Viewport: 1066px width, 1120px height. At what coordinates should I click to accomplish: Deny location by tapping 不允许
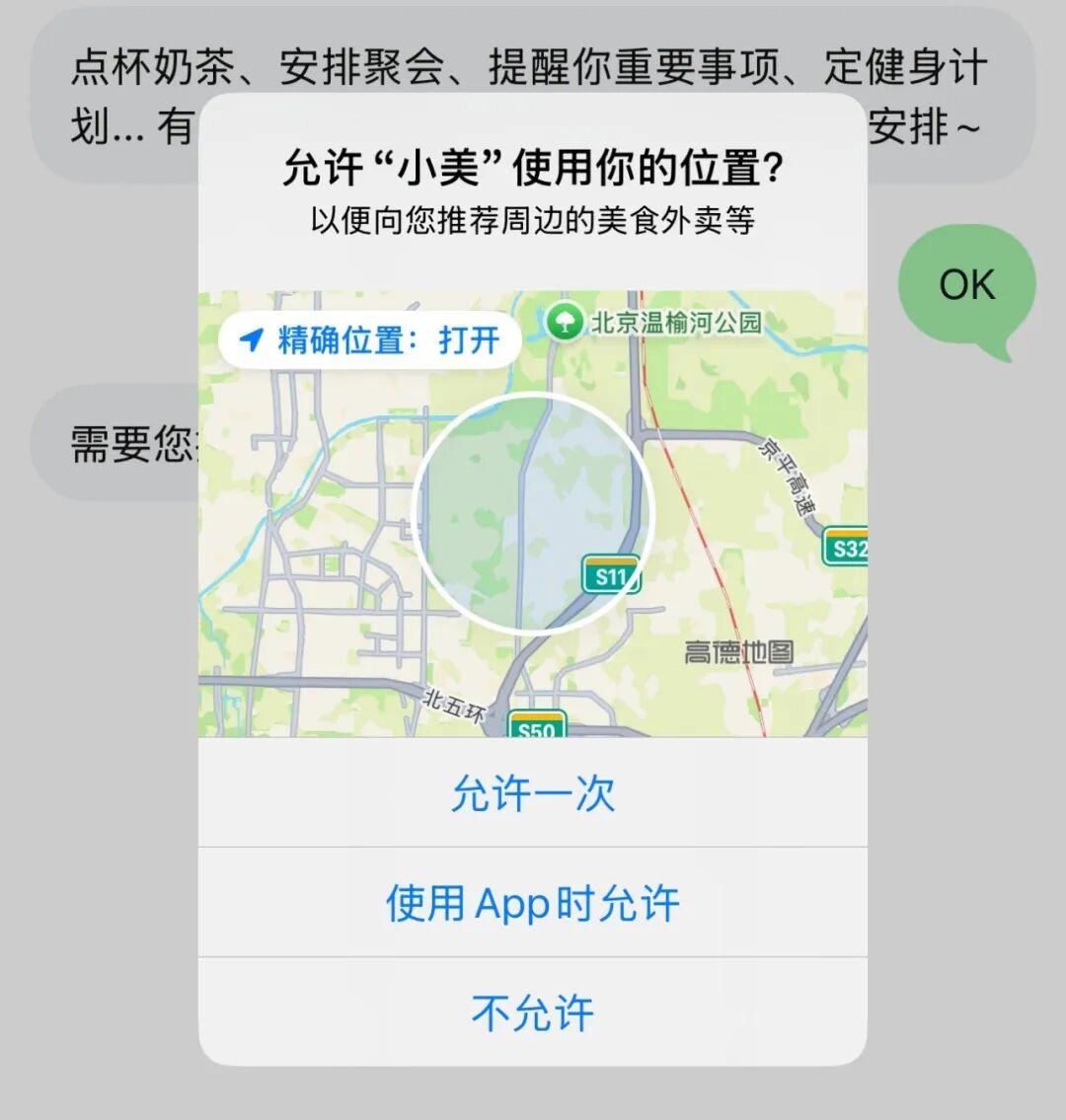[533, 1010]
